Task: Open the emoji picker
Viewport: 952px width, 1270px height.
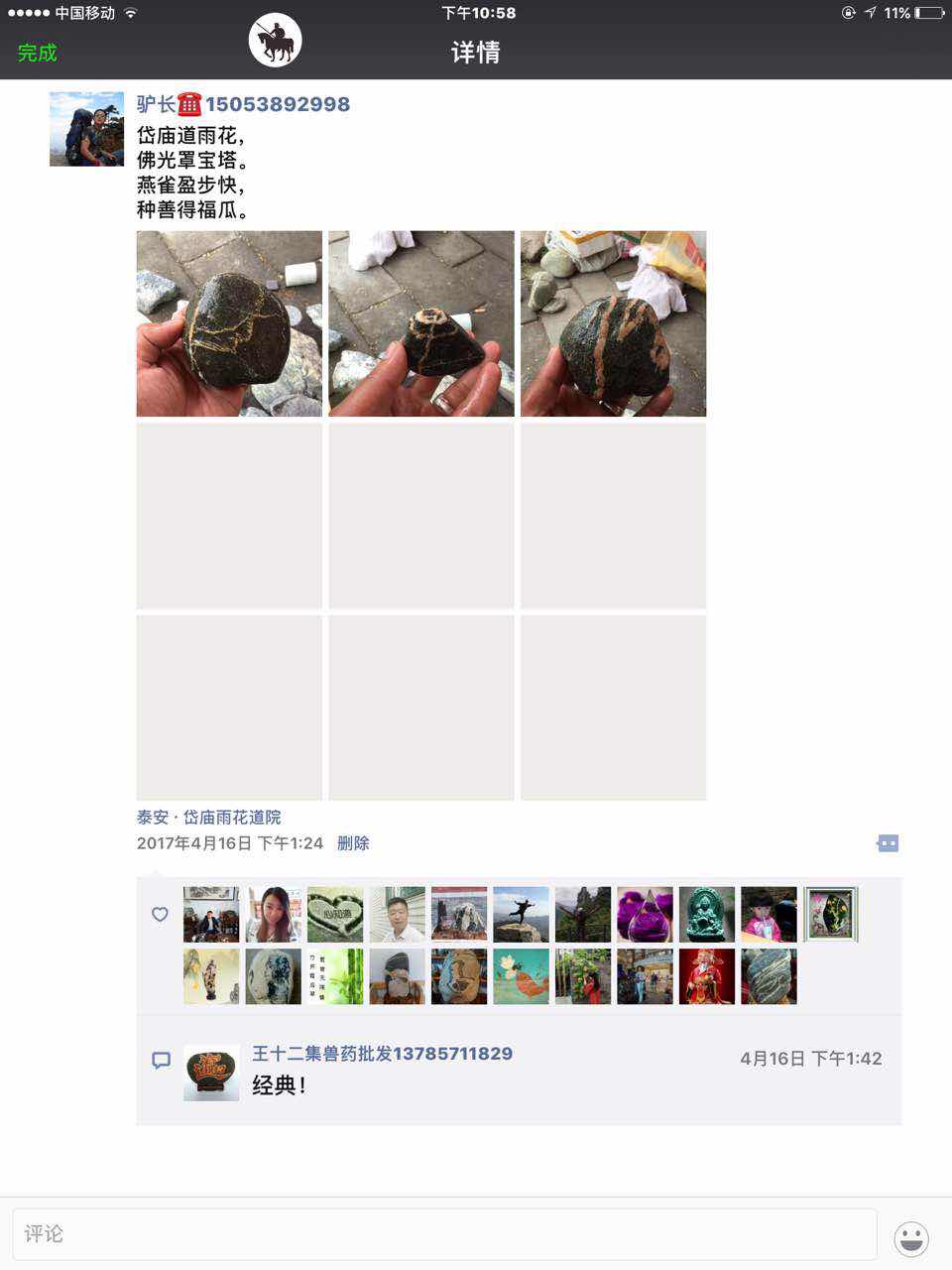Action: coord(910,1238)
